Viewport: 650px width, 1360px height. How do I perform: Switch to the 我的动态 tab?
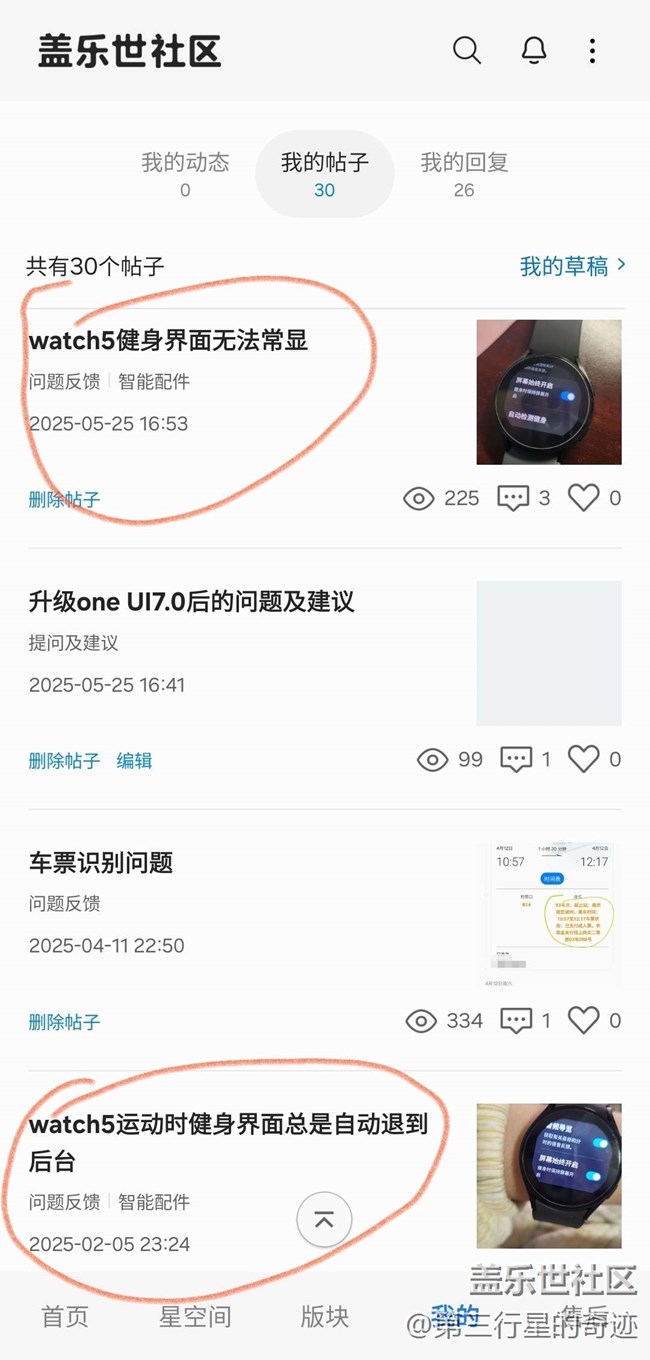185,173
